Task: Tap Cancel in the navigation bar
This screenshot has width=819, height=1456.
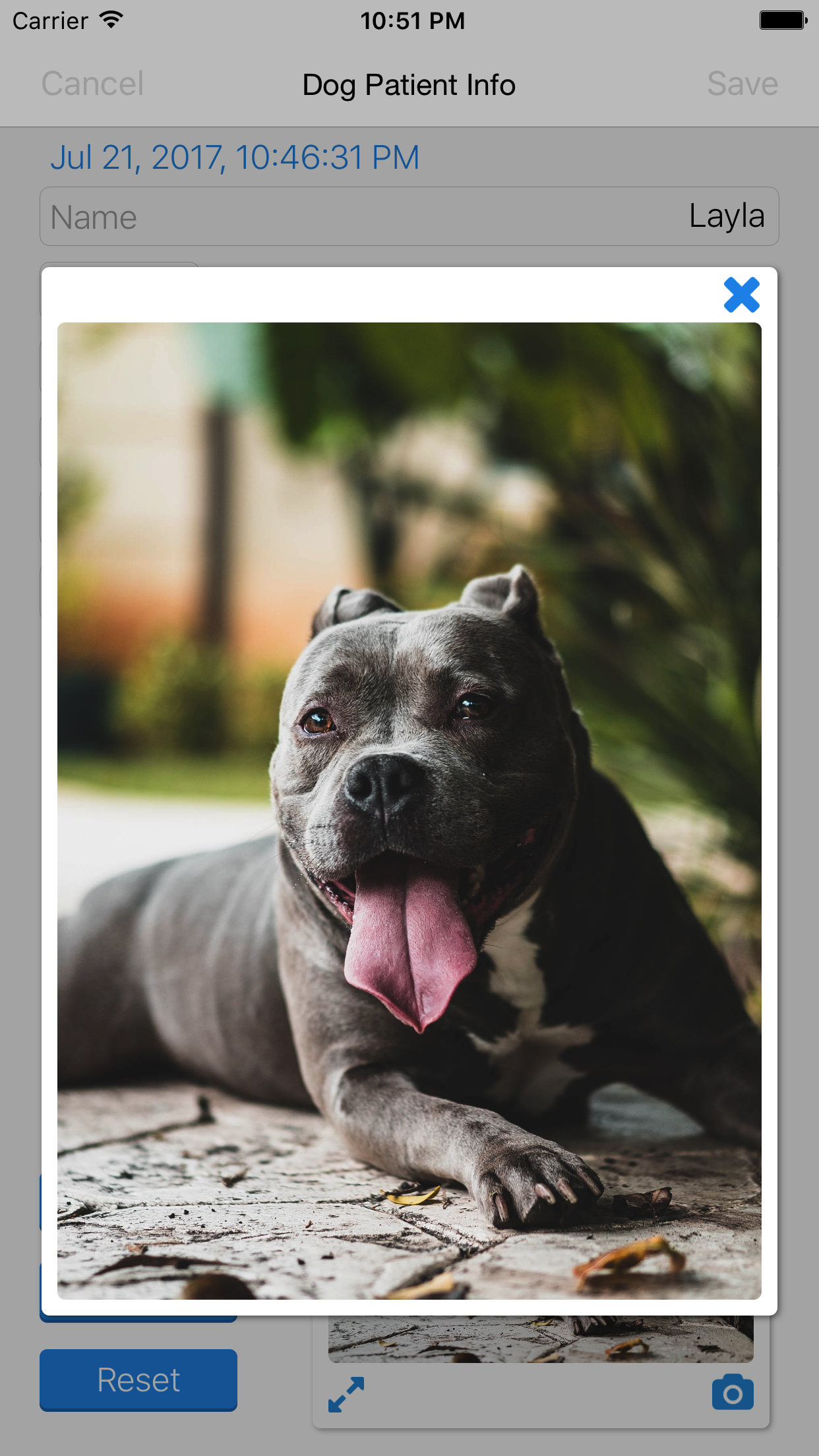Action: 92,84
